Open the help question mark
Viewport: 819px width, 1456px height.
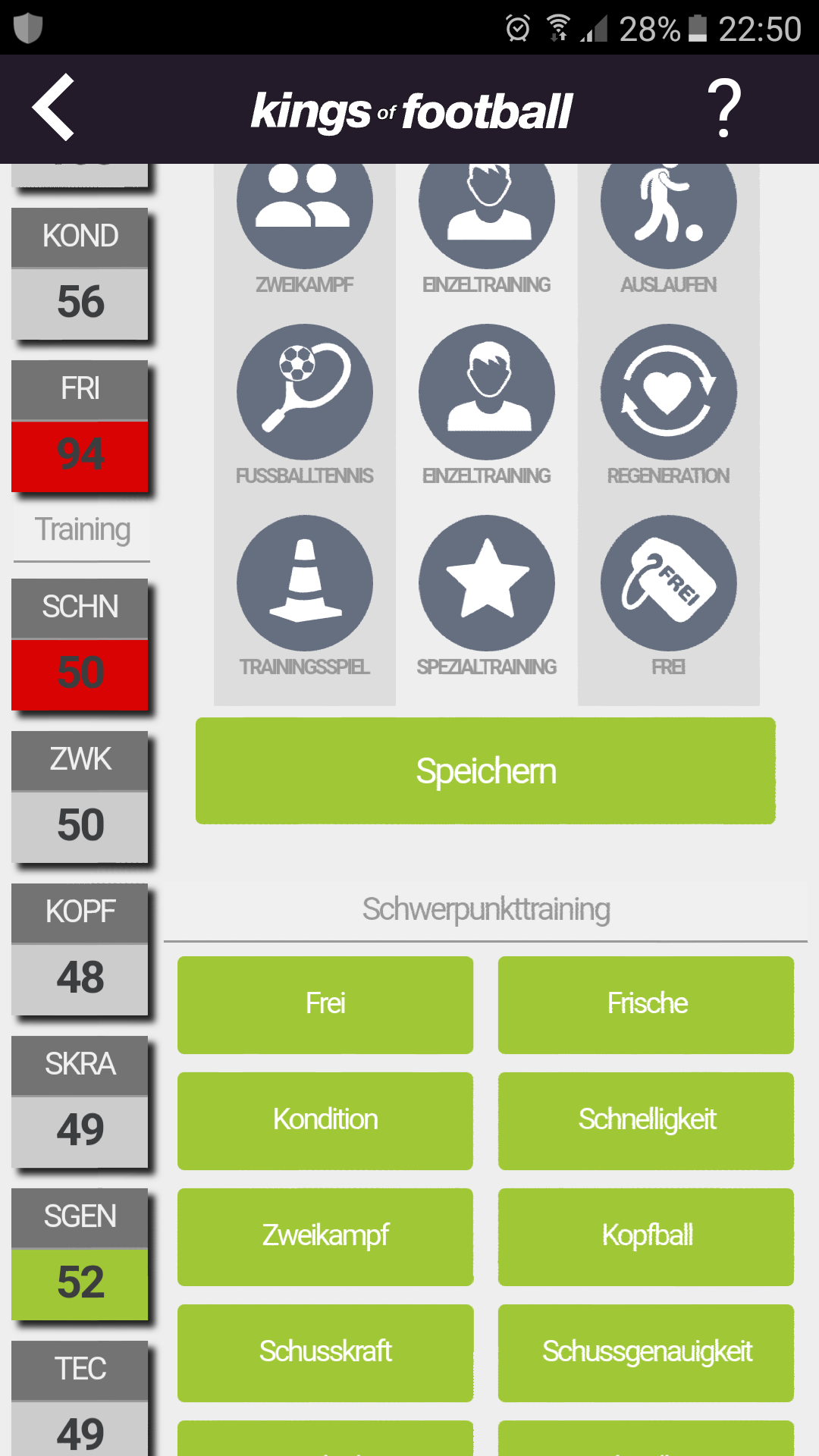tap(723, 109)
